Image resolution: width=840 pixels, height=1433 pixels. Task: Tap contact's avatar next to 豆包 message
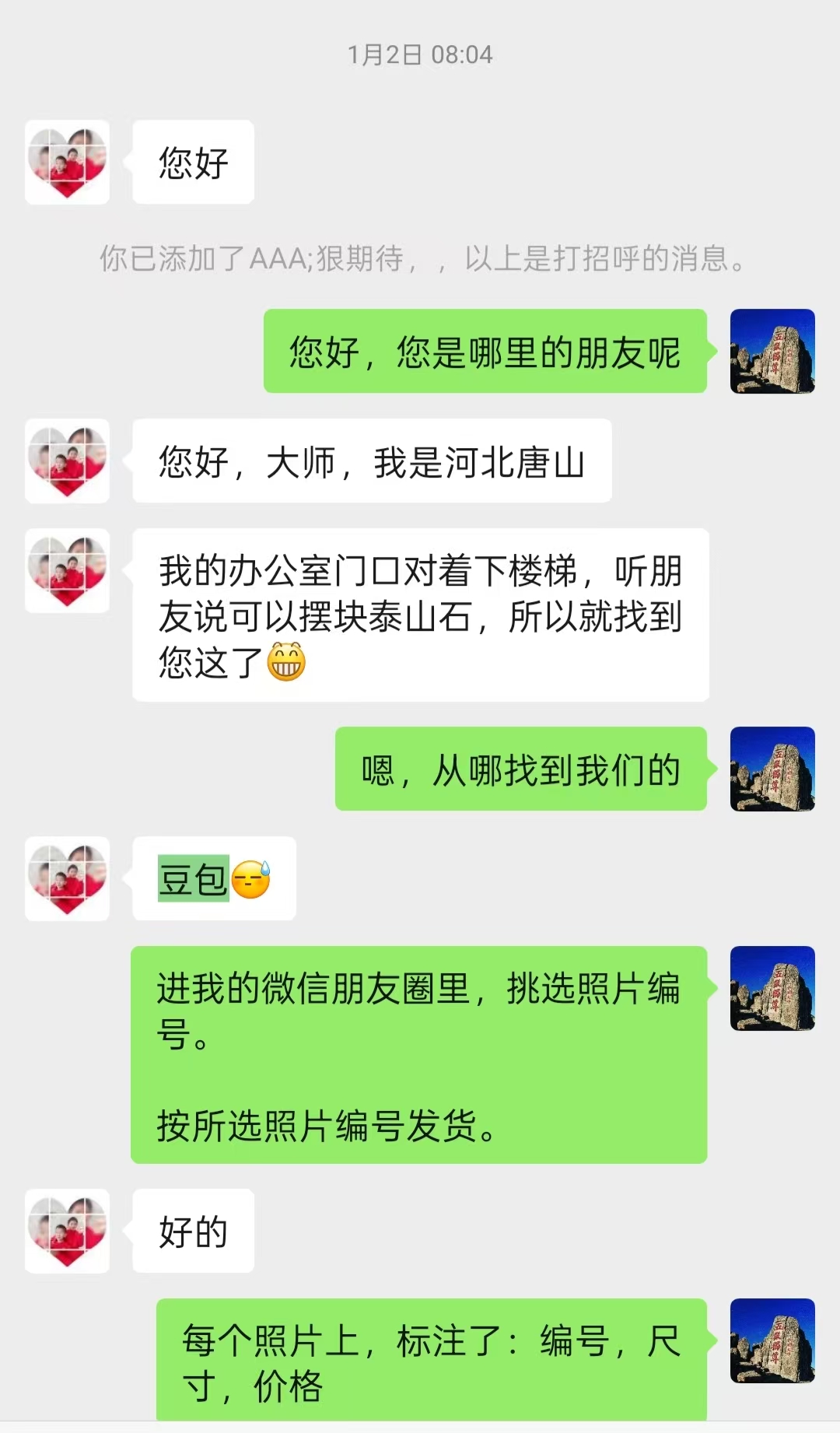point(67,878)
